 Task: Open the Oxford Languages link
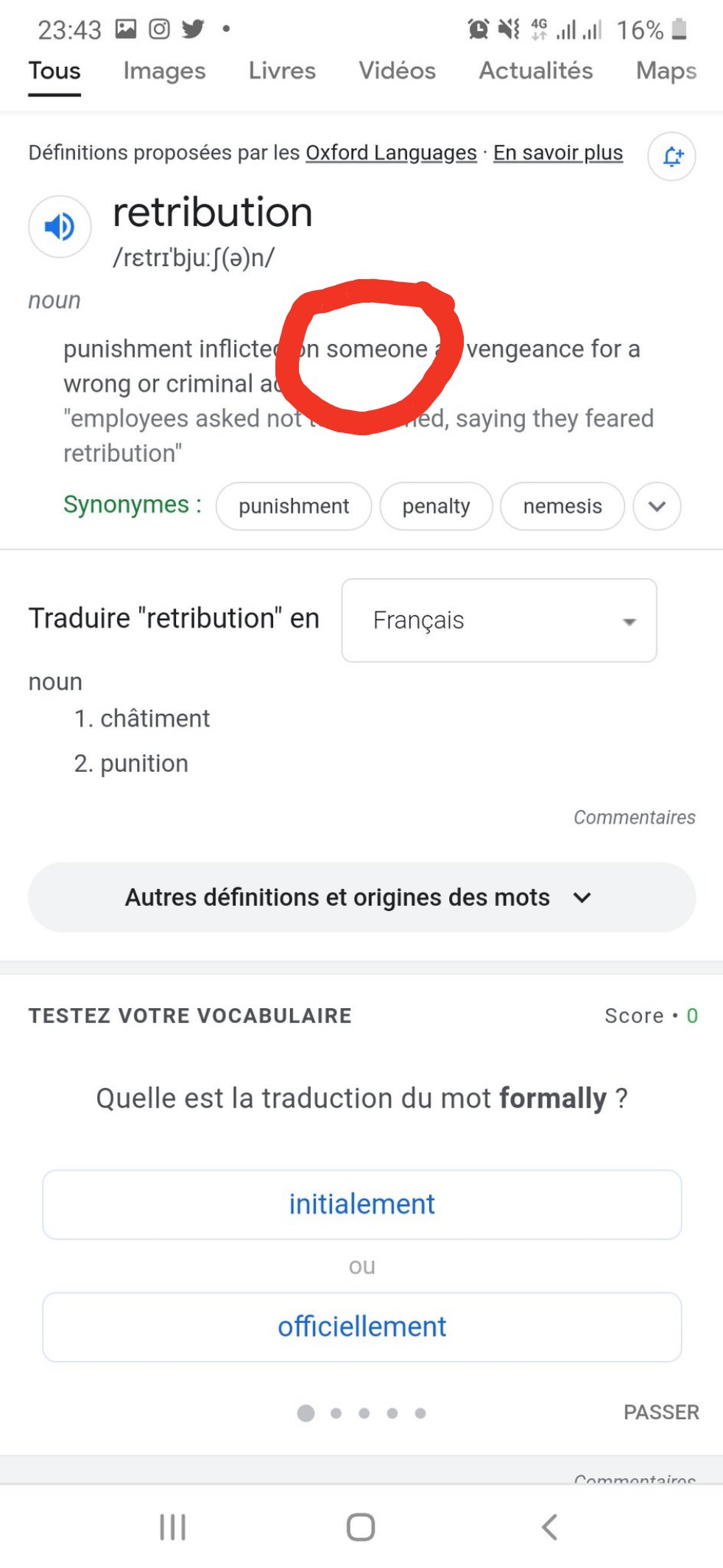point(391,152)
